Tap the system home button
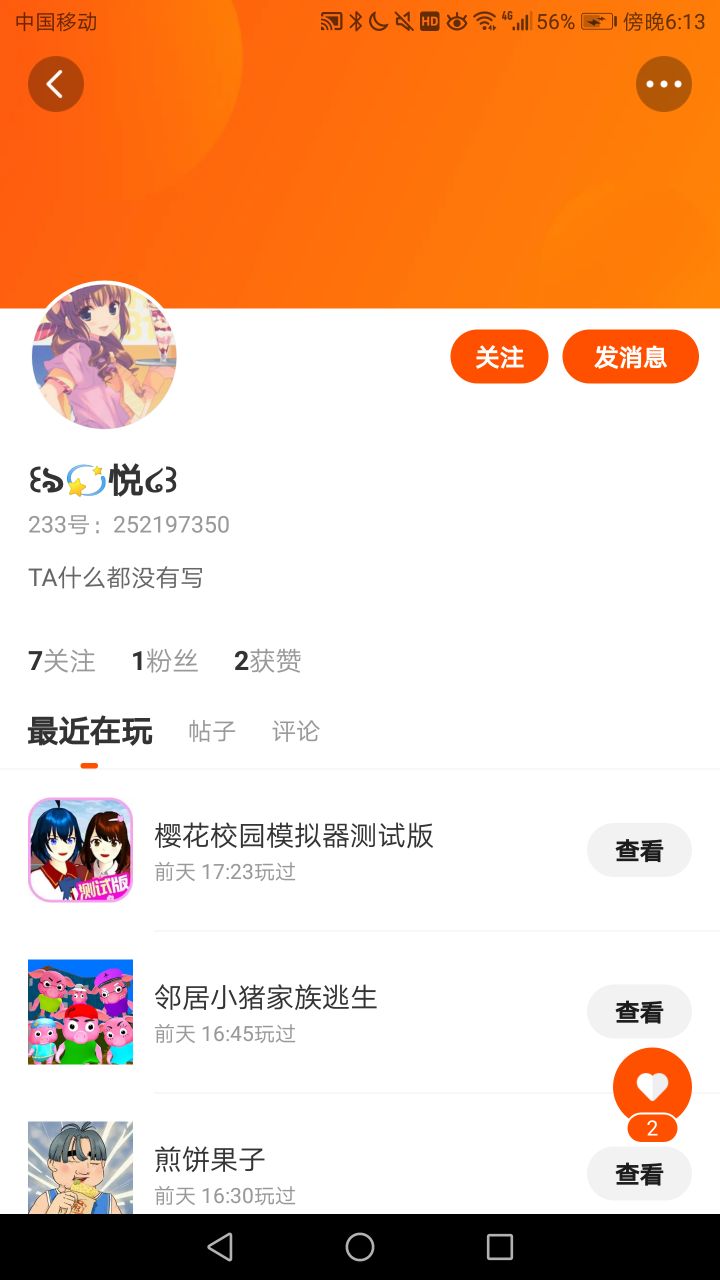 click(360, 1247)
